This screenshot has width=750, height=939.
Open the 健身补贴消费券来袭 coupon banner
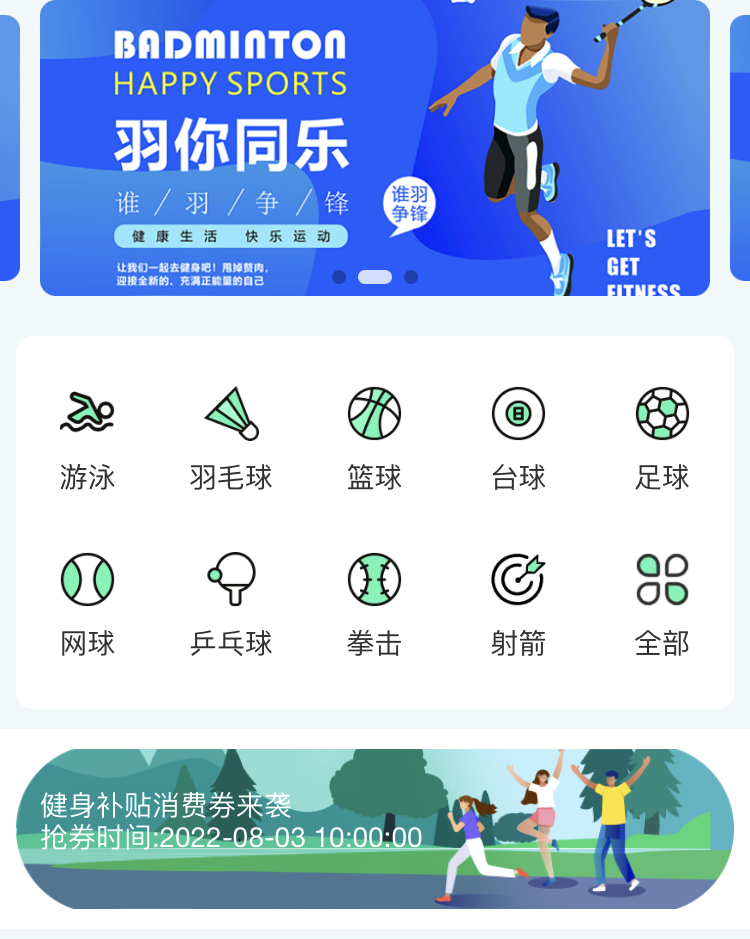[x=374, y=828]
